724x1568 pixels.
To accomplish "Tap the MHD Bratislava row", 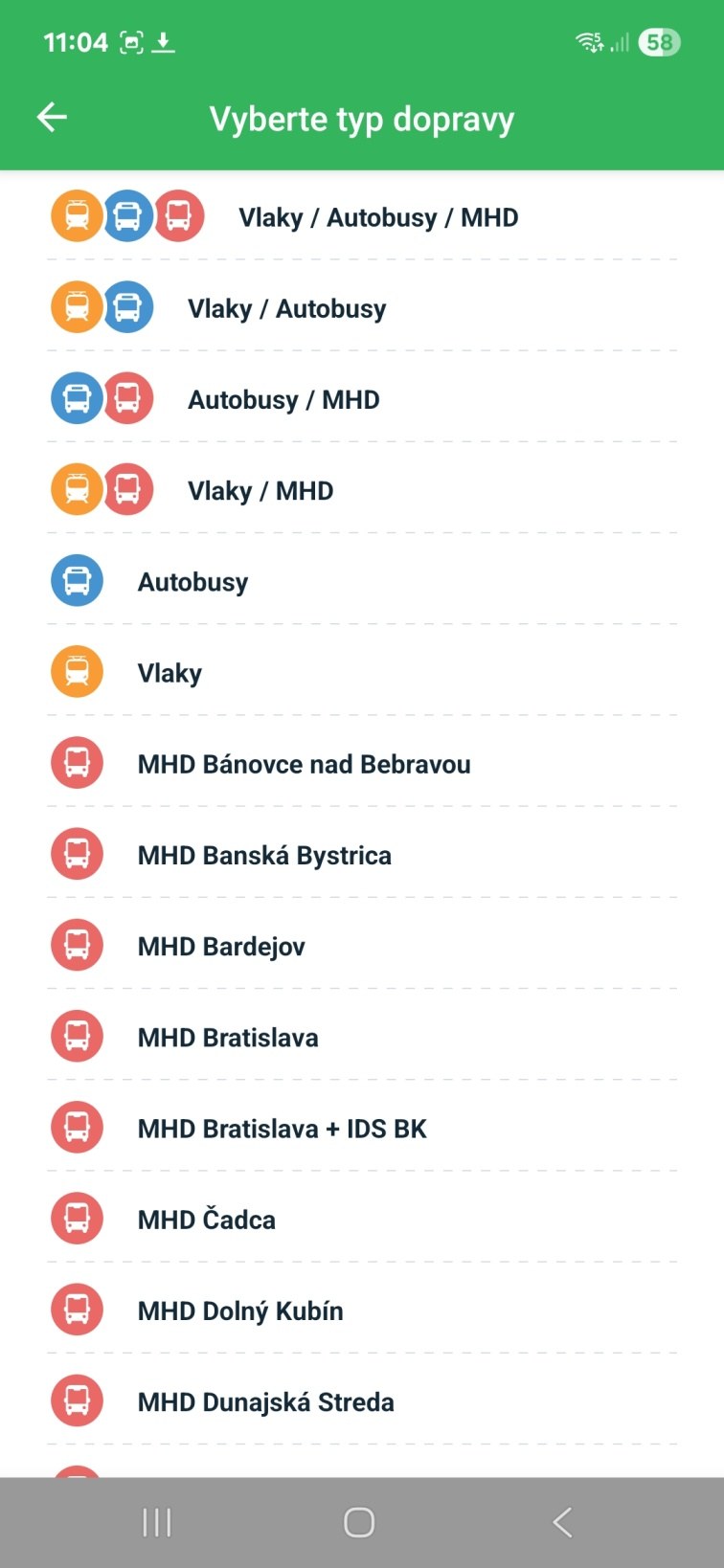I will [x=228, y=1038].
